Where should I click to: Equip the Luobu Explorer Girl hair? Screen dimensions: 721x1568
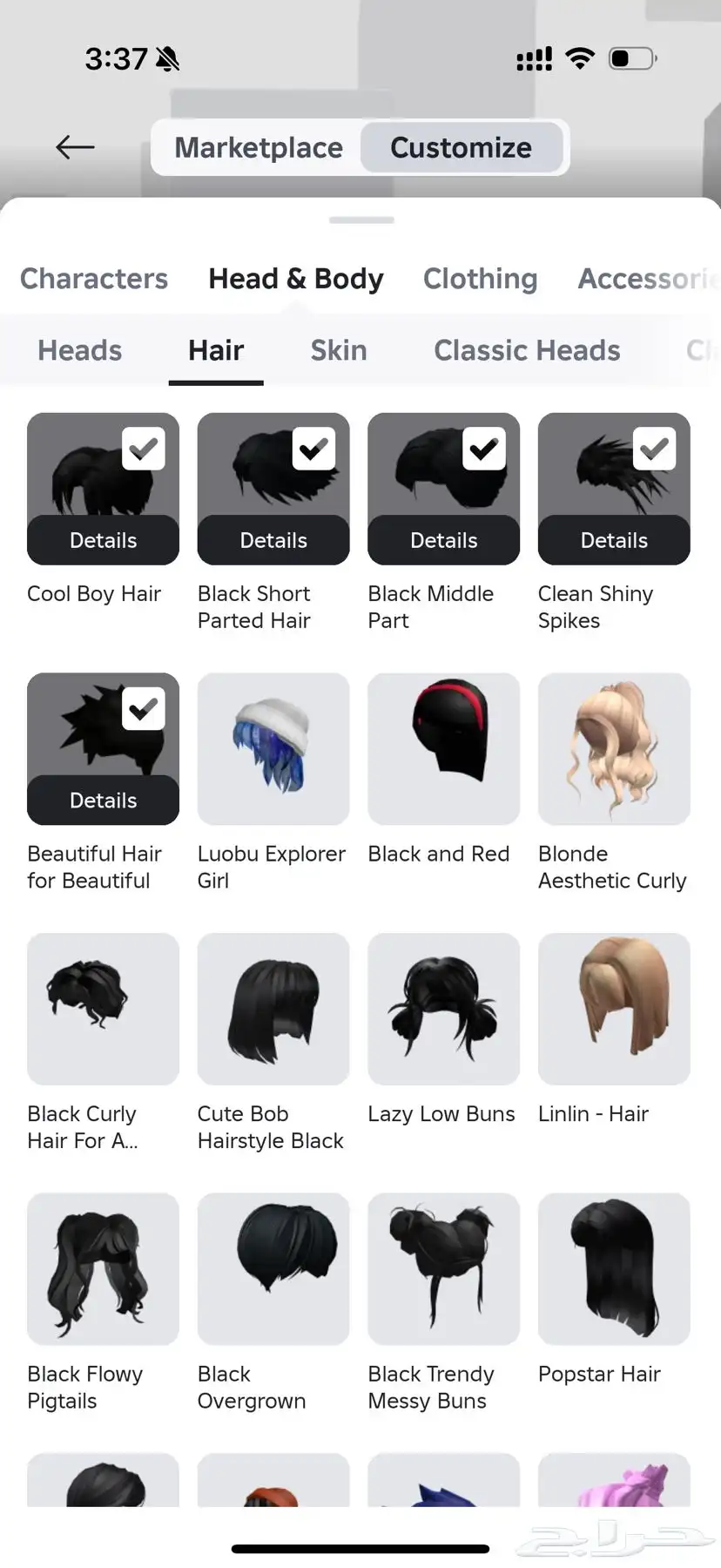(273, 747)
